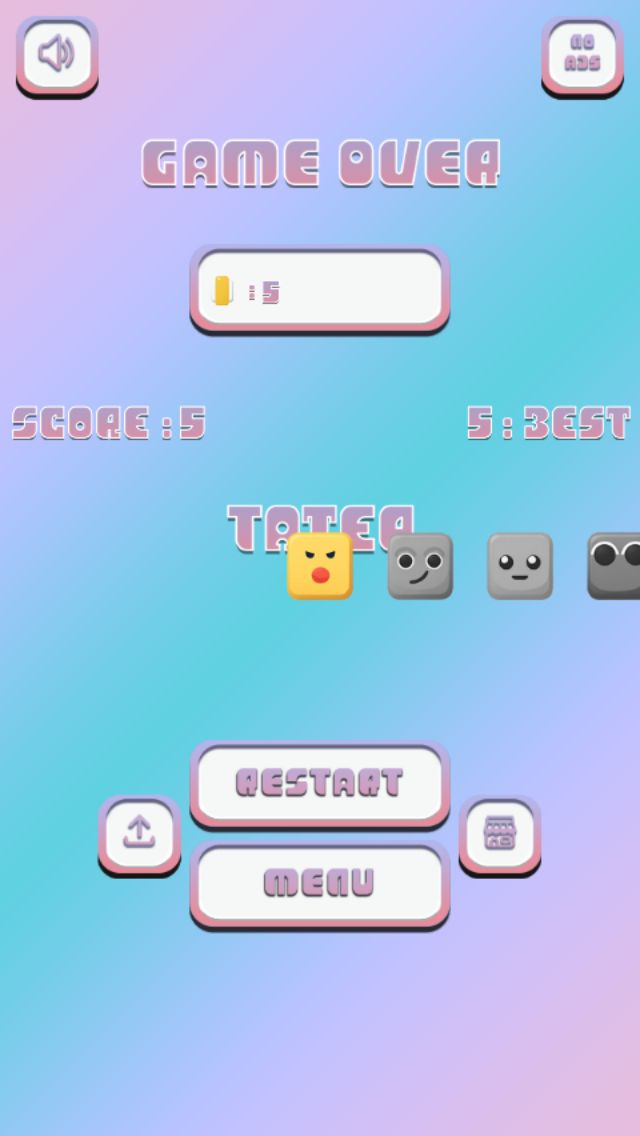Open the shop icon
The width and height of the screenshot is (640, 1136).
click(500, 835)
